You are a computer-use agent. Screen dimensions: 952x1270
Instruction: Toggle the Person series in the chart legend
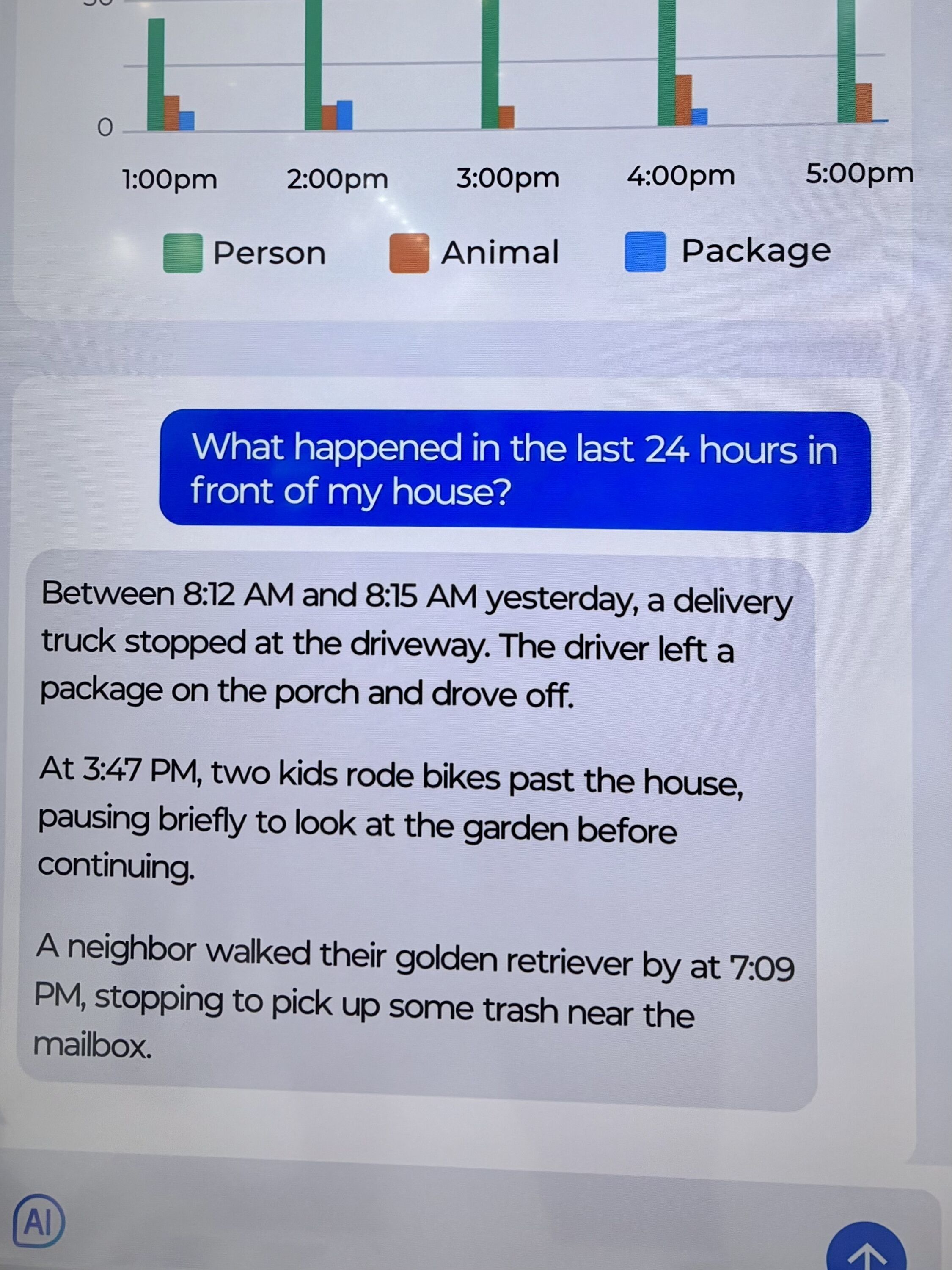[245, 253]
